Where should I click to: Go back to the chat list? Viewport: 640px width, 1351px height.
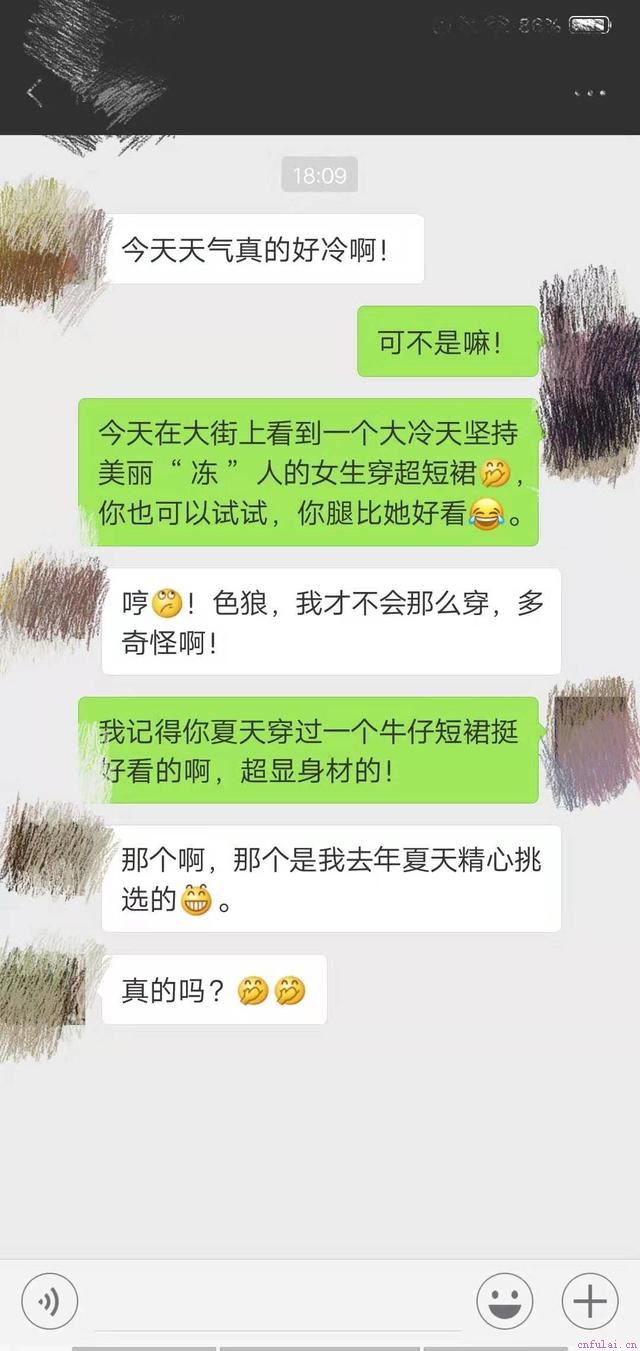[x=34, y=93]
